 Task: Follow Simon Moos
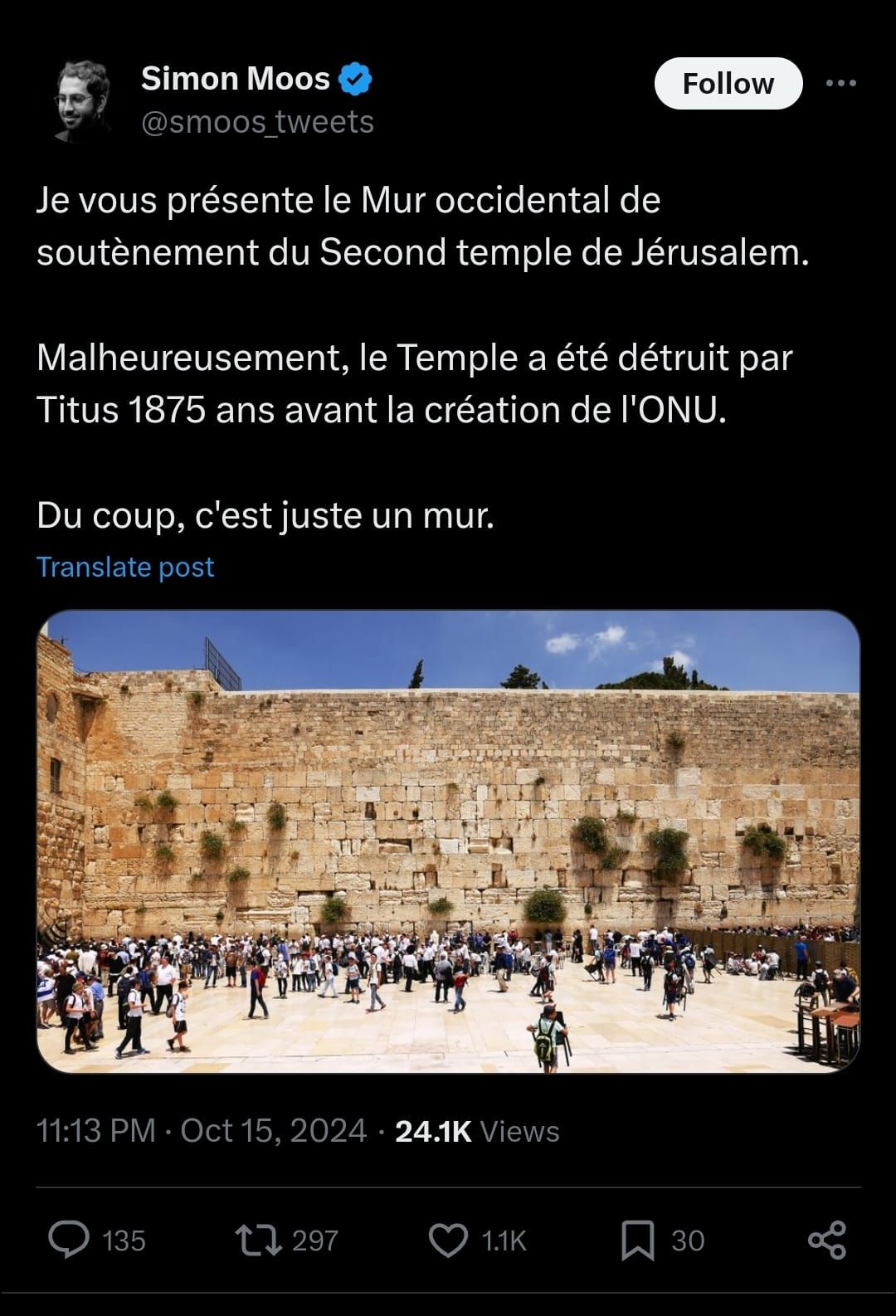pos(728,84)
